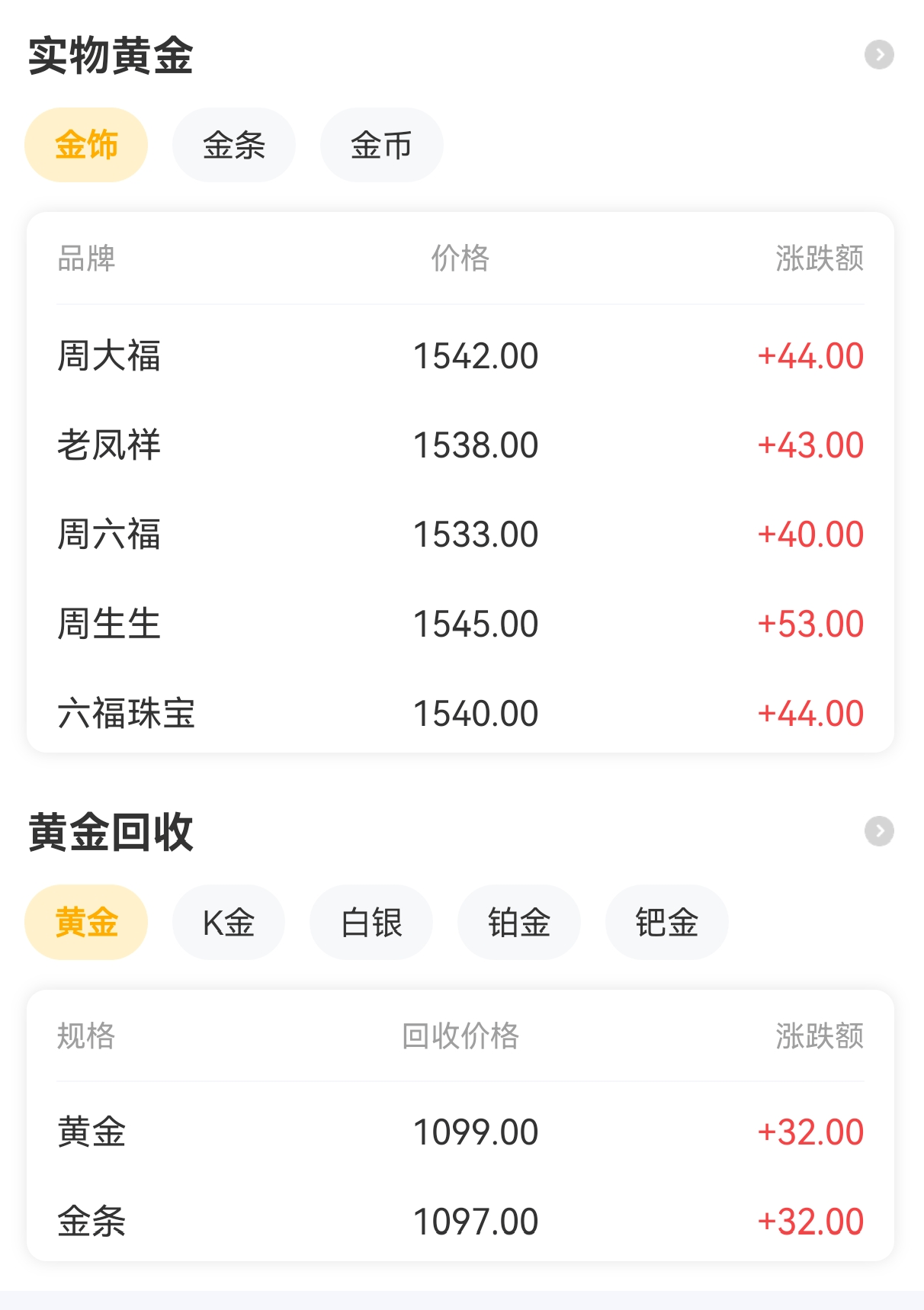The height and width of the screenshot is (1310, 924).
Task: View 白银 recycling prices
Action: [371, 922]
